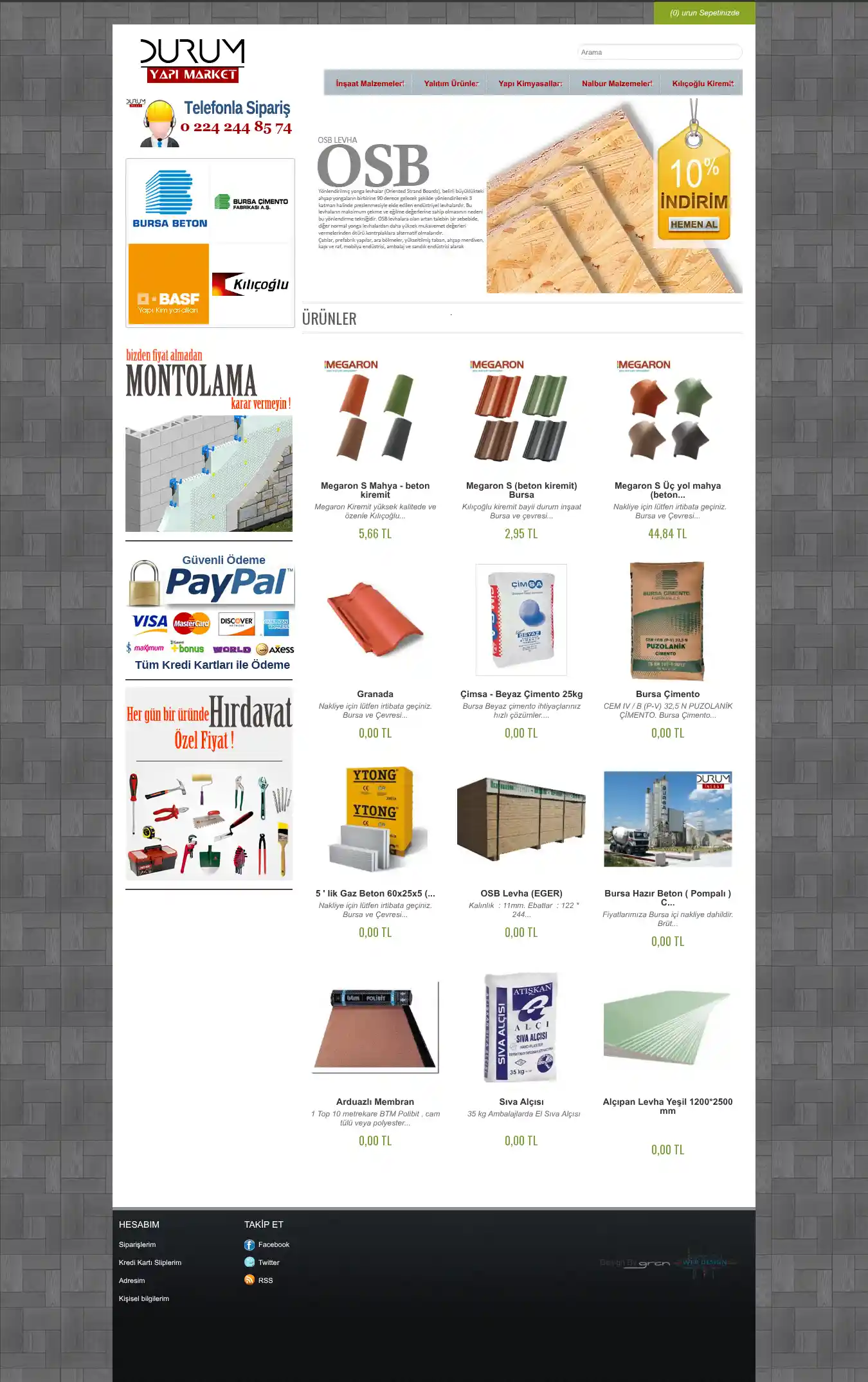Viewport: 868px width, 1382px height.
Task: Open İnşaat Malzemeleri menu
Action: (370, 84)
